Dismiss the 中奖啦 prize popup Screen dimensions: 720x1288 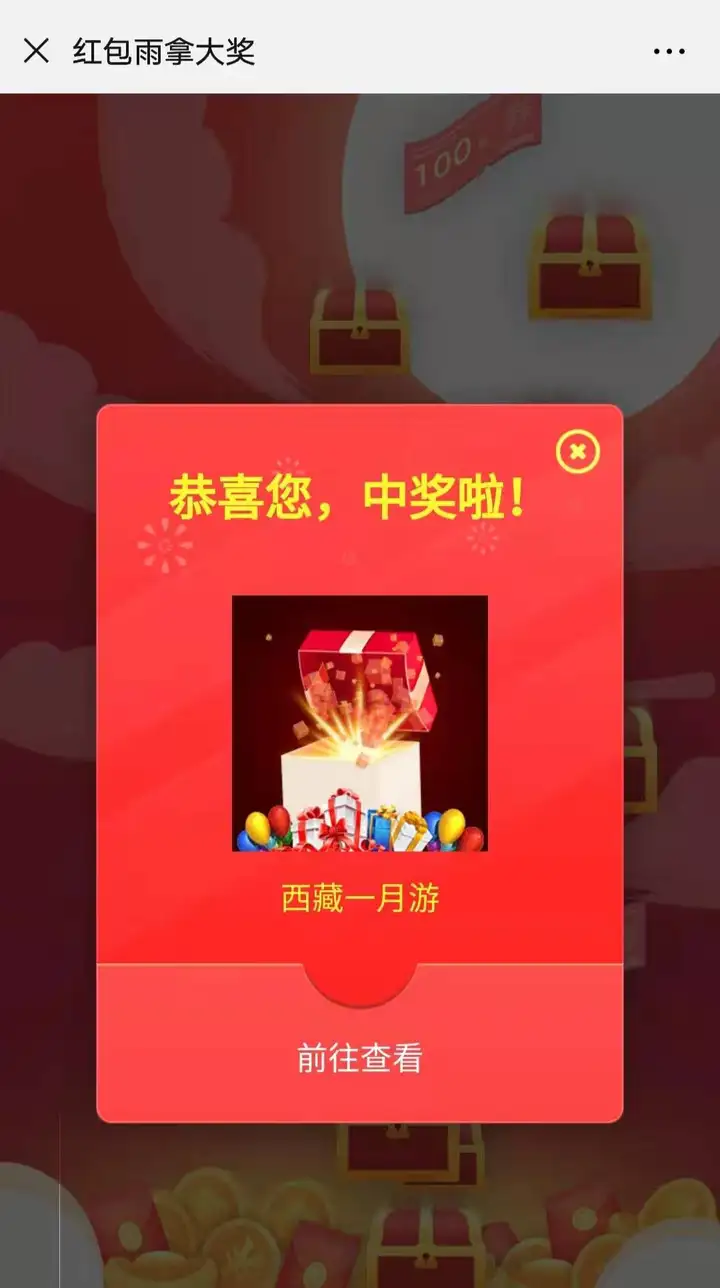tap(577, 452)
